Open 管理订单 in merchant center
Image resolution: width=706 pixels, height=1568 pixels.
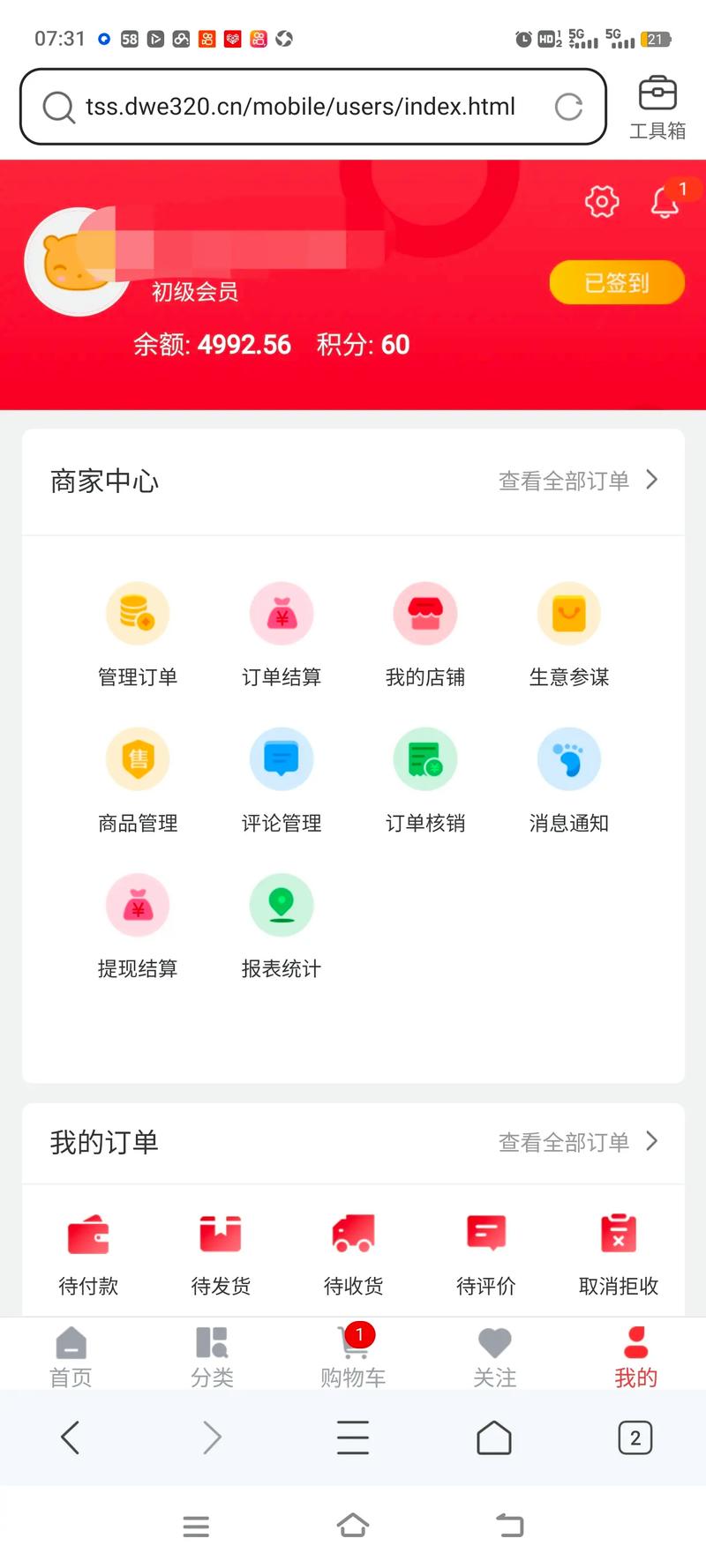138,631
